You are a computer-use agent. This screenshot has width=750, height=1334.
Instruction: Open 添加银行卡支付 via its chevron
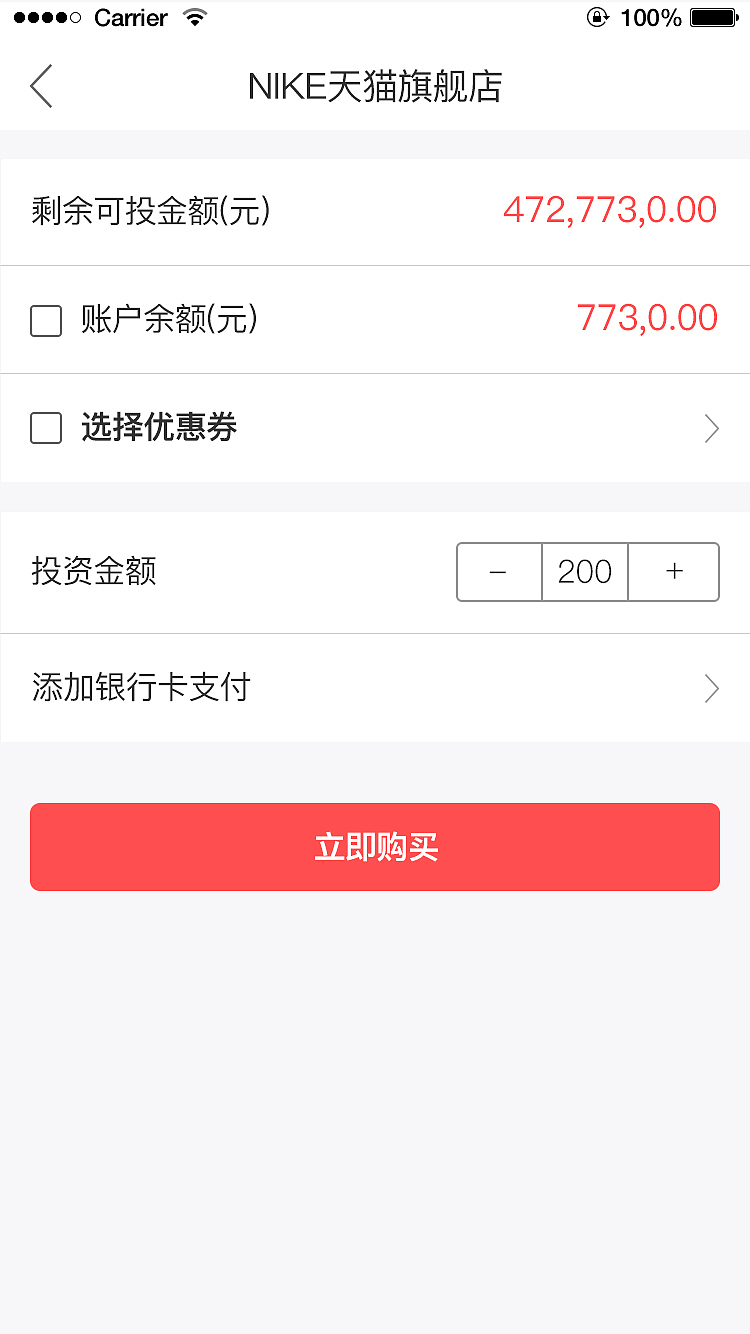coord(711,688)
